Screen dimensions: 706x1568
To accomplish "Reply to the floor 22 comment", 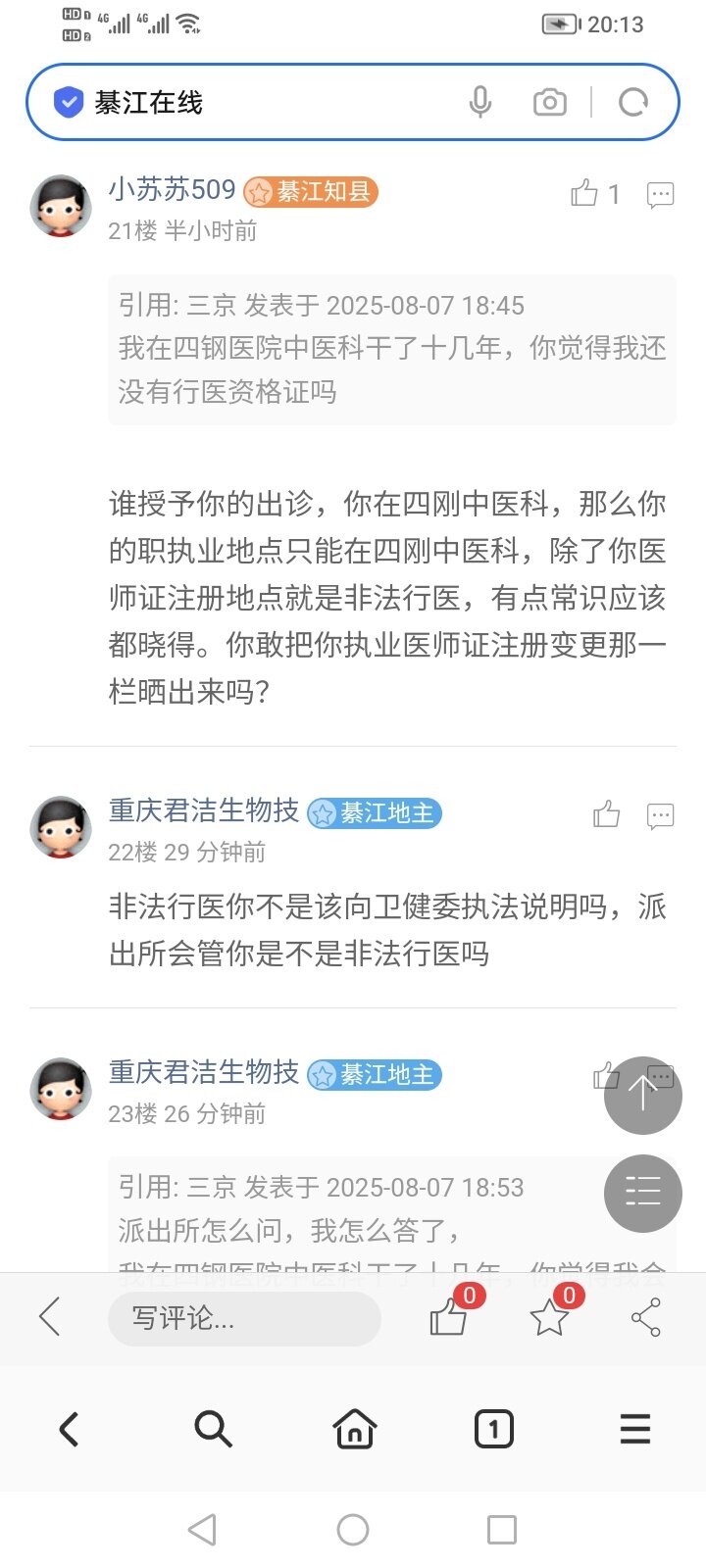I will pyautogui.click(x=660, y=814).
